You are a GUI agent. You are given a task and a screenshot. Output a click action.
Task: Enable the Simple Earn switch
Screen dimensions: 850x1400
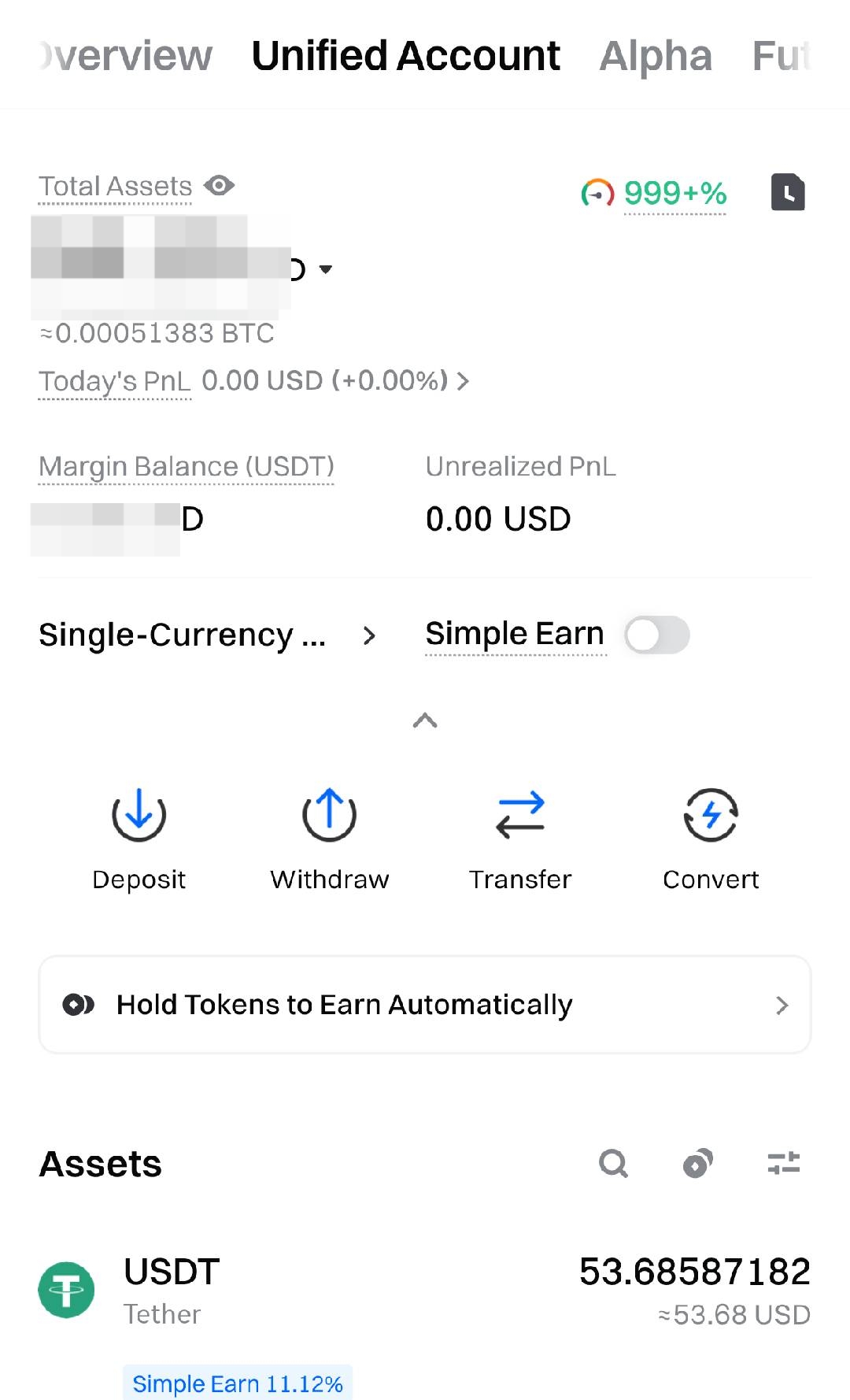(x=657, y=635)
